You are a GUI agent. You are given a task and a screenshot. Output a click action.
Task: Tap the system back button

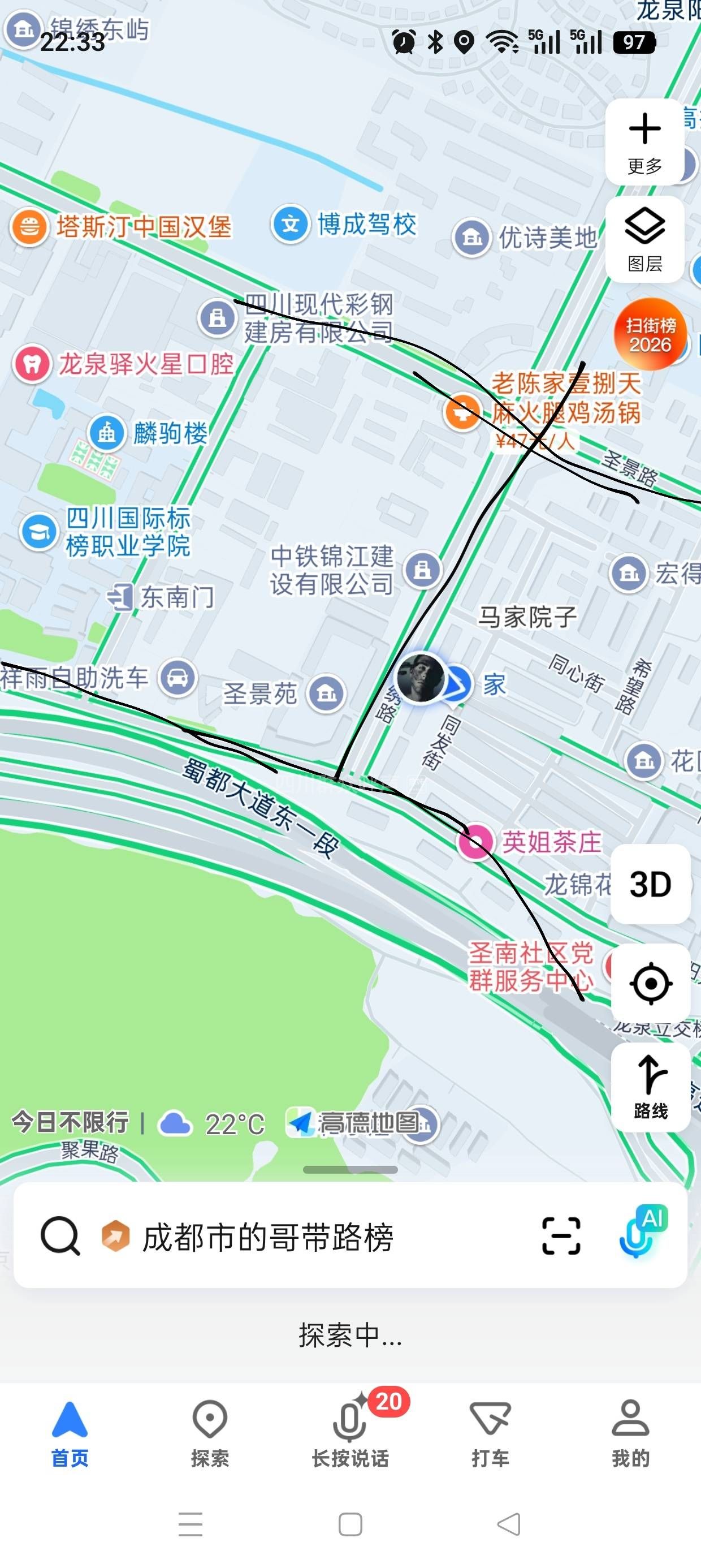509,1524
